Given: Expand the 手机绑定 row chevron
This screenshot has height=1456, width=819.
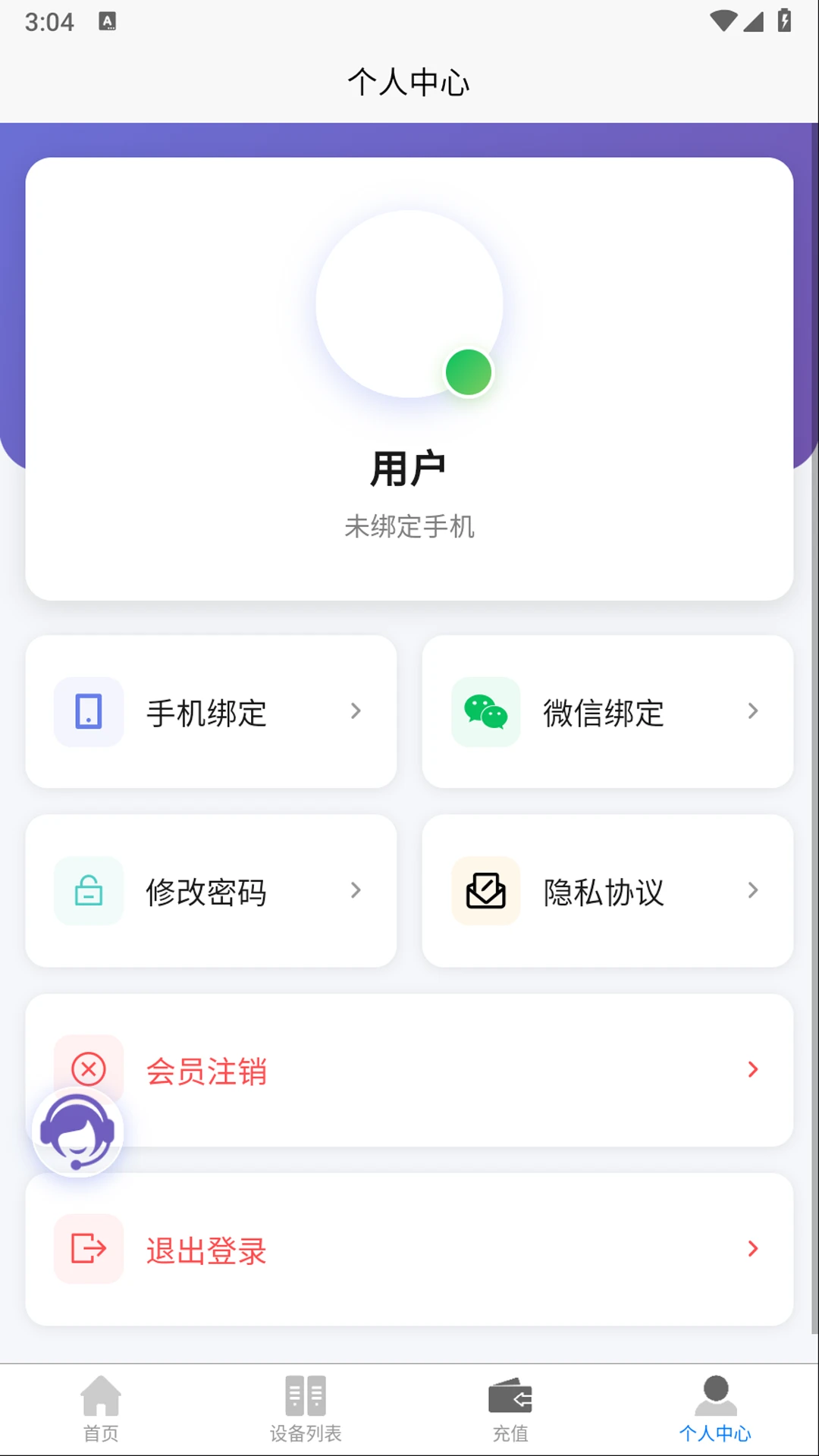Looking at the screenshot, I should (355, 711).
